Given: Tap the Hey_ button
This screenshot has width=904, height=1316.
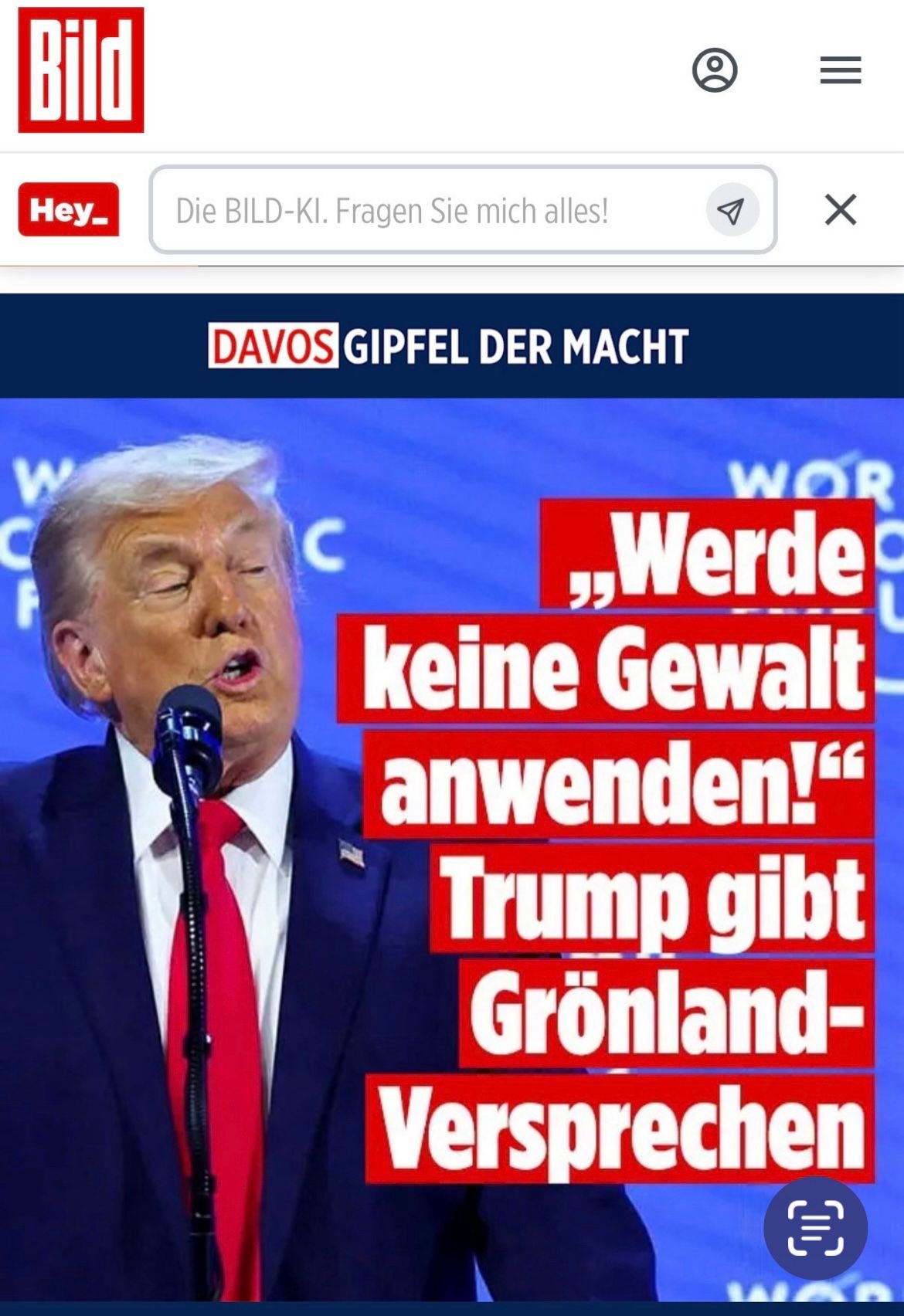Looking at the screenshot, I should coord(69,209).
